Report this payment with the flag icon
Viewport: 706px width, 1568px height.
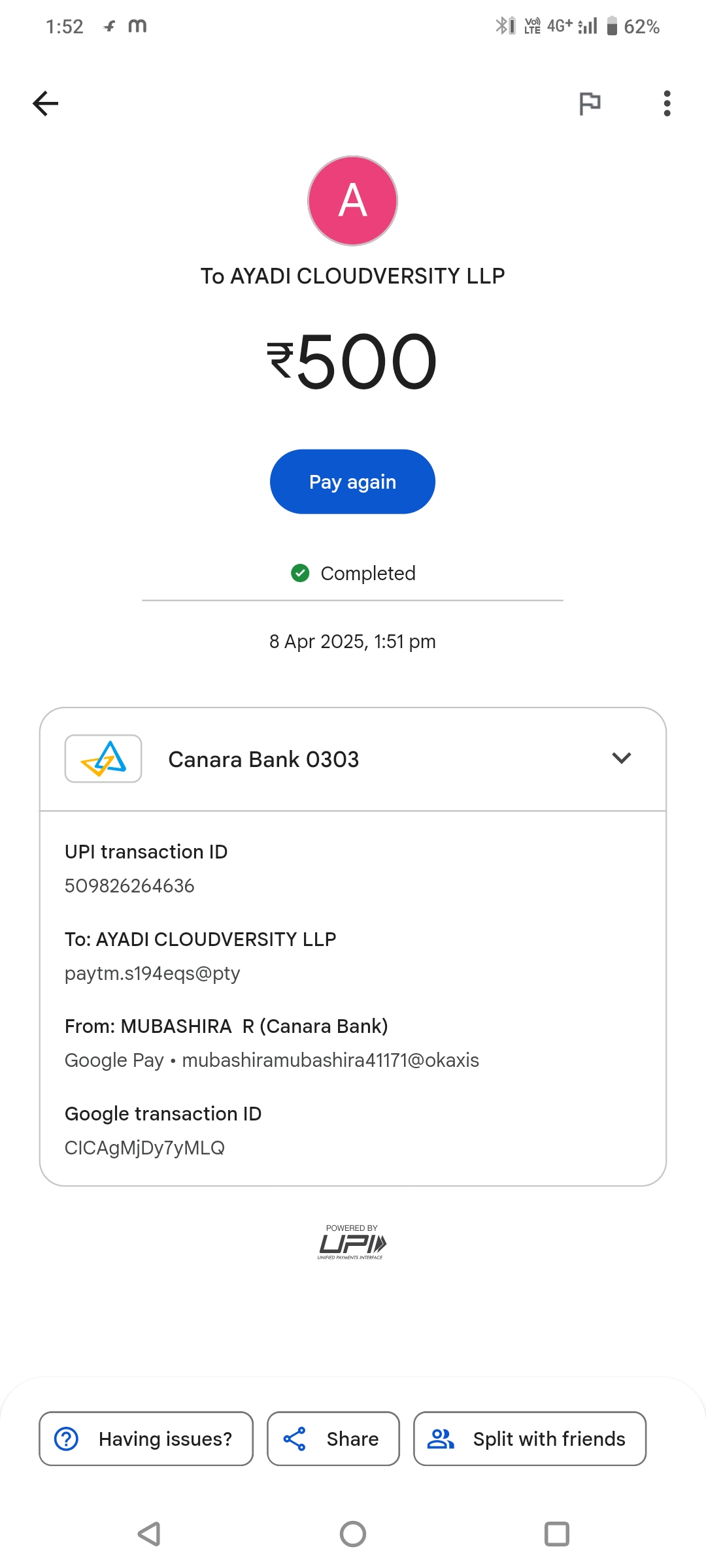590,103
